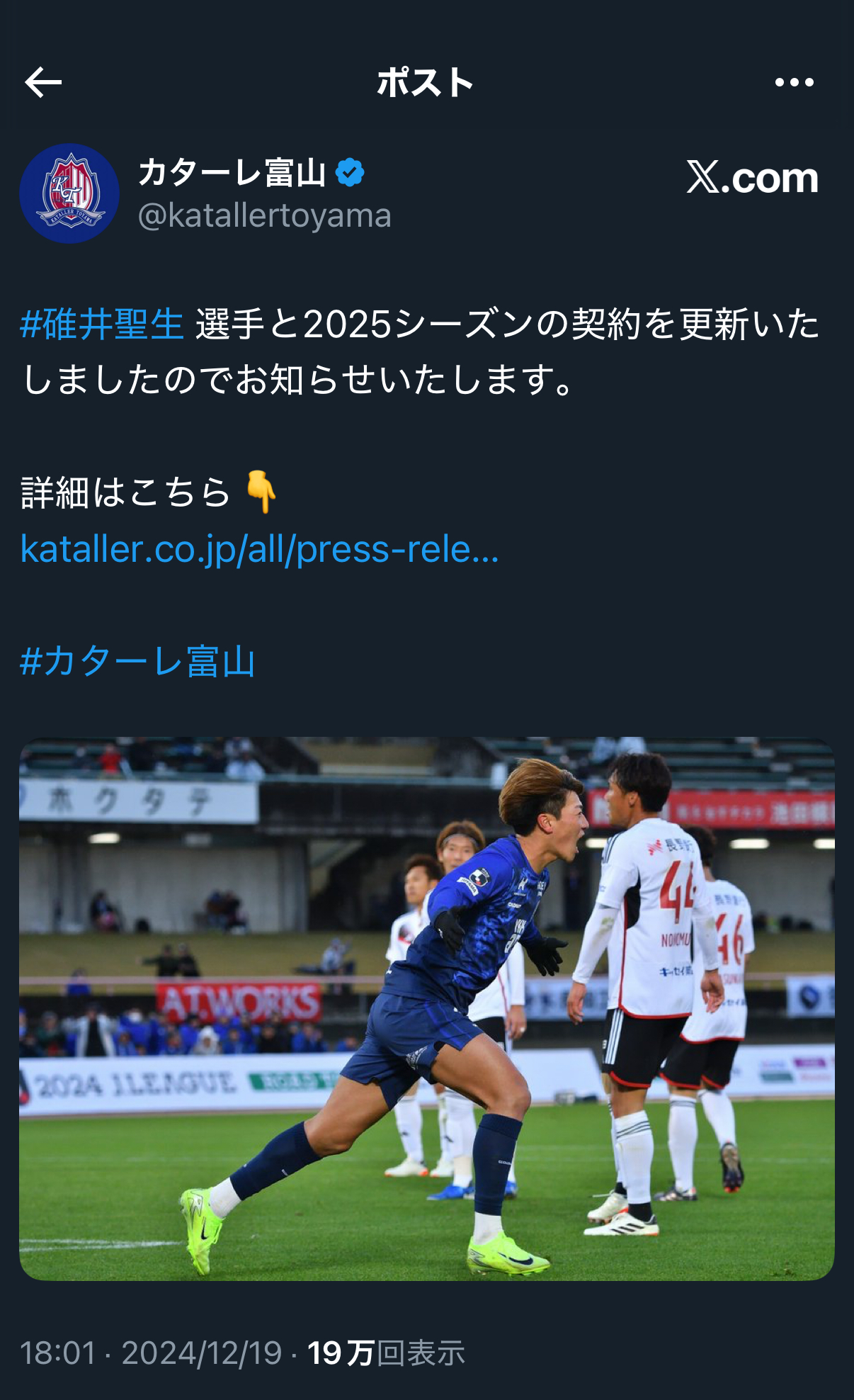
Task: Open the #碓井聖生 hashtag
Action: (103, 324)
